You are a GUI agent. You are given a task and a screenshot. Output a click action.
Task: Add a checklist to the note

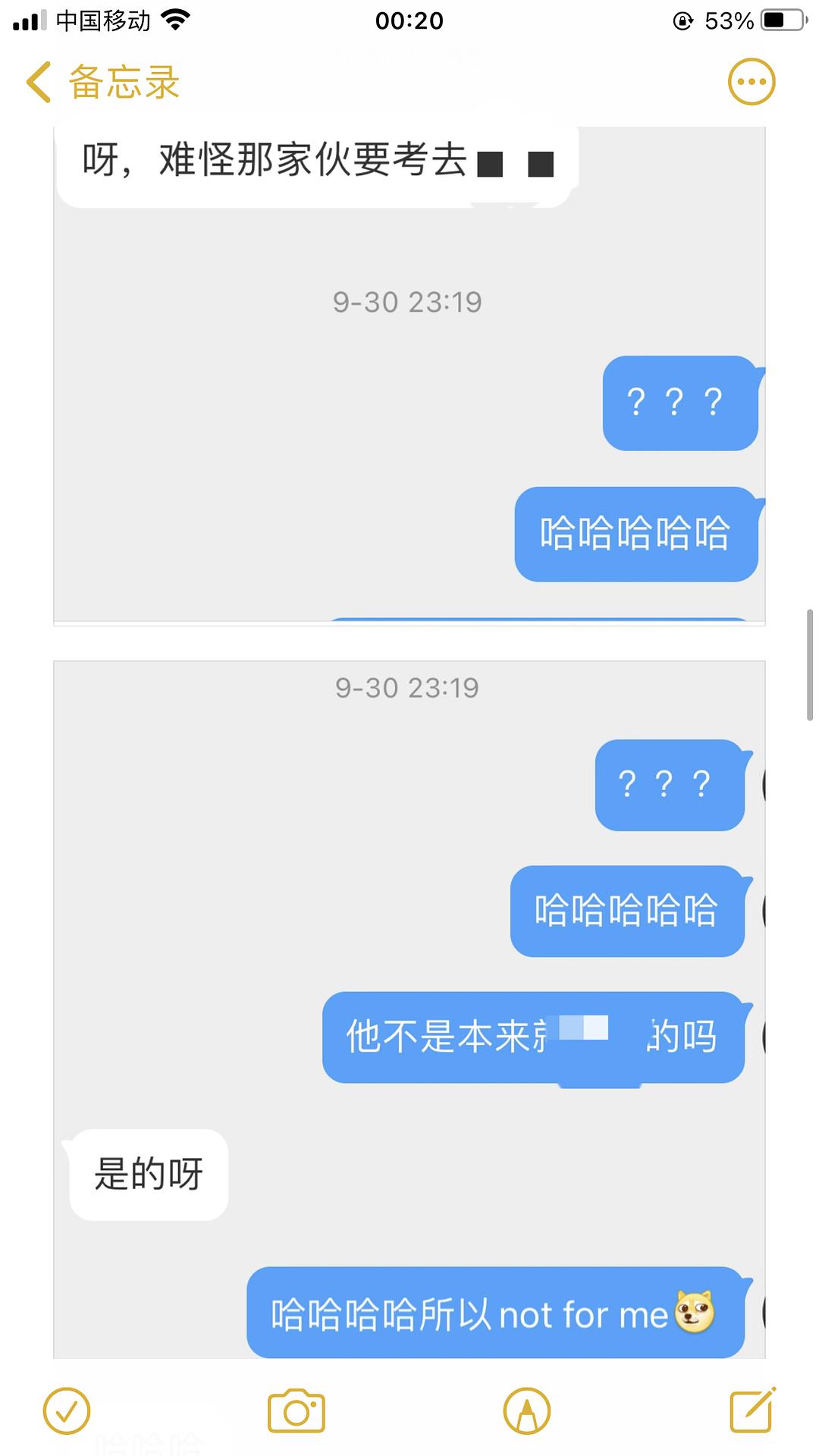(67, 1411)
